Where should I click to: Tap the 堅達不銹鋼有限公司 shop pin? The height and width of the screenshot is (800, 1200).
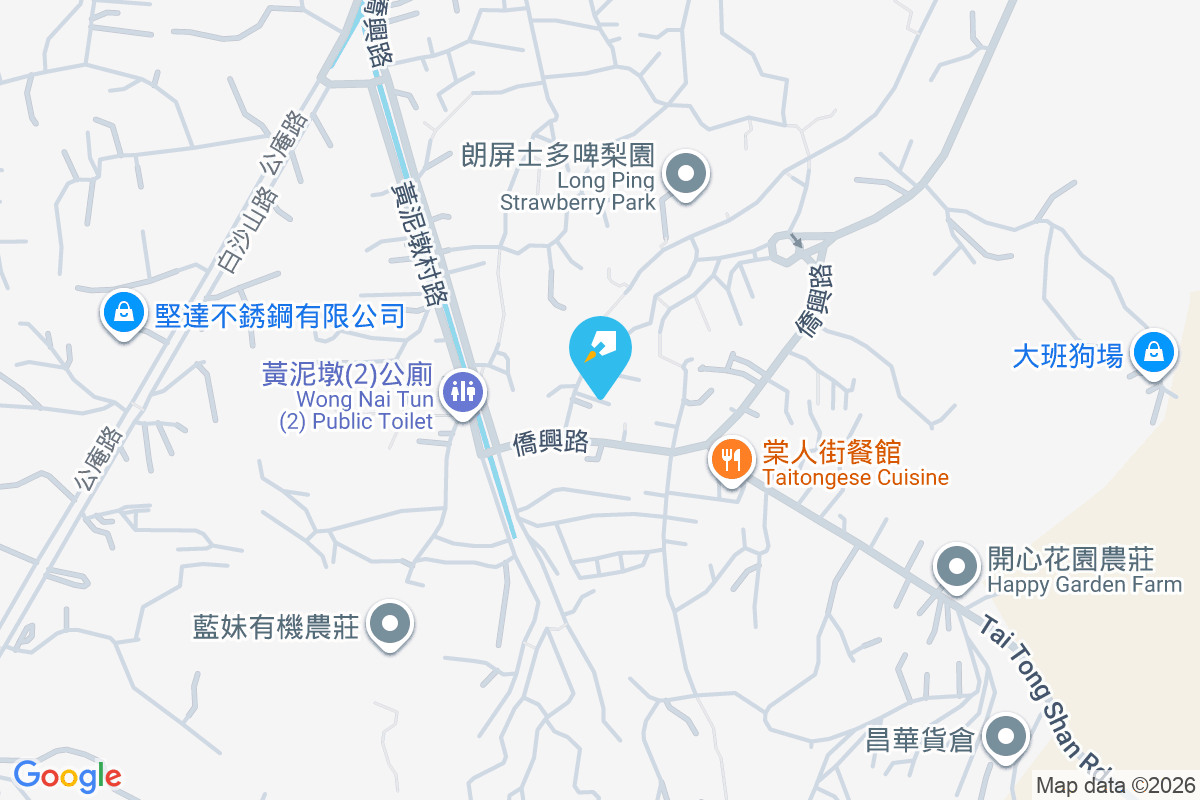[123, 313]
